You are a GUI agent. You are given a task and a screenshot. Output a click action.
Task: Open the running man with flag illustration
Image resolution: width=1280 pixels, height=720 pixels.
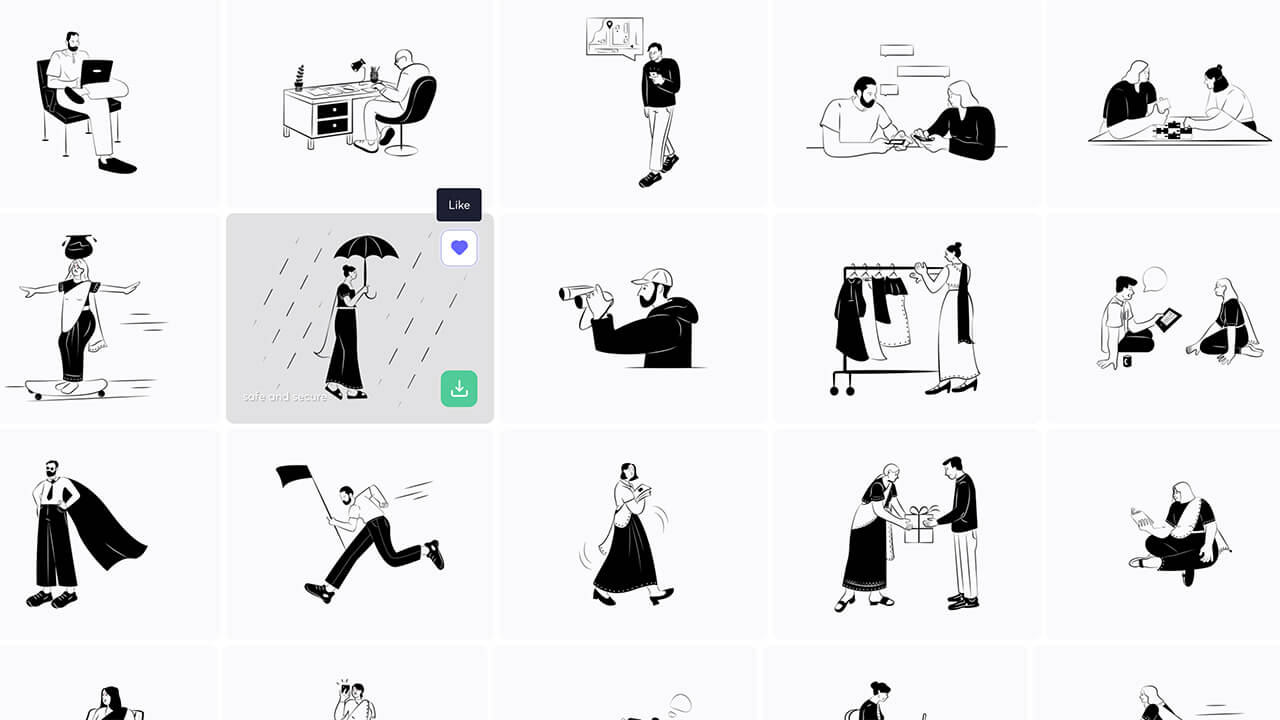coord(360,533)
